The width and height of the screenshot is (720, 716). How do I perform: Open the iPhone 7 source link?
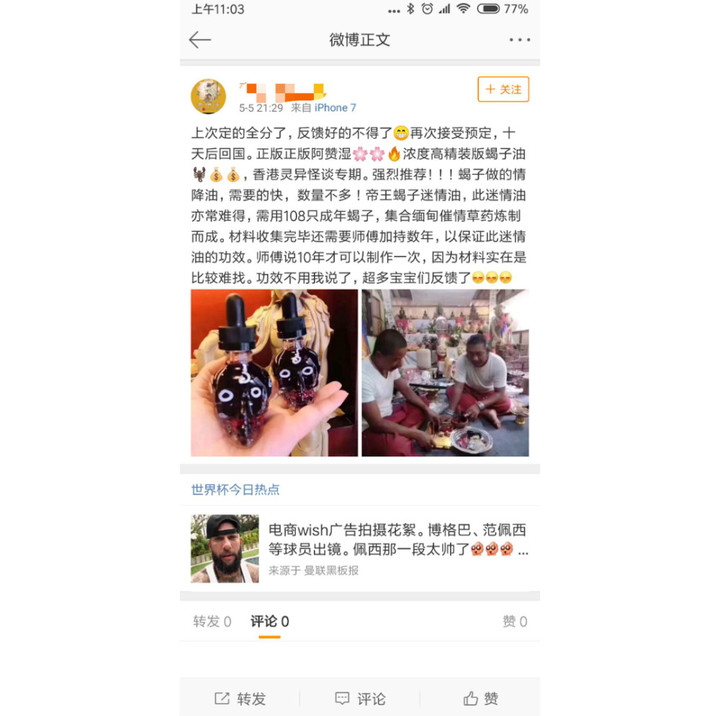(x=335, y=108)
